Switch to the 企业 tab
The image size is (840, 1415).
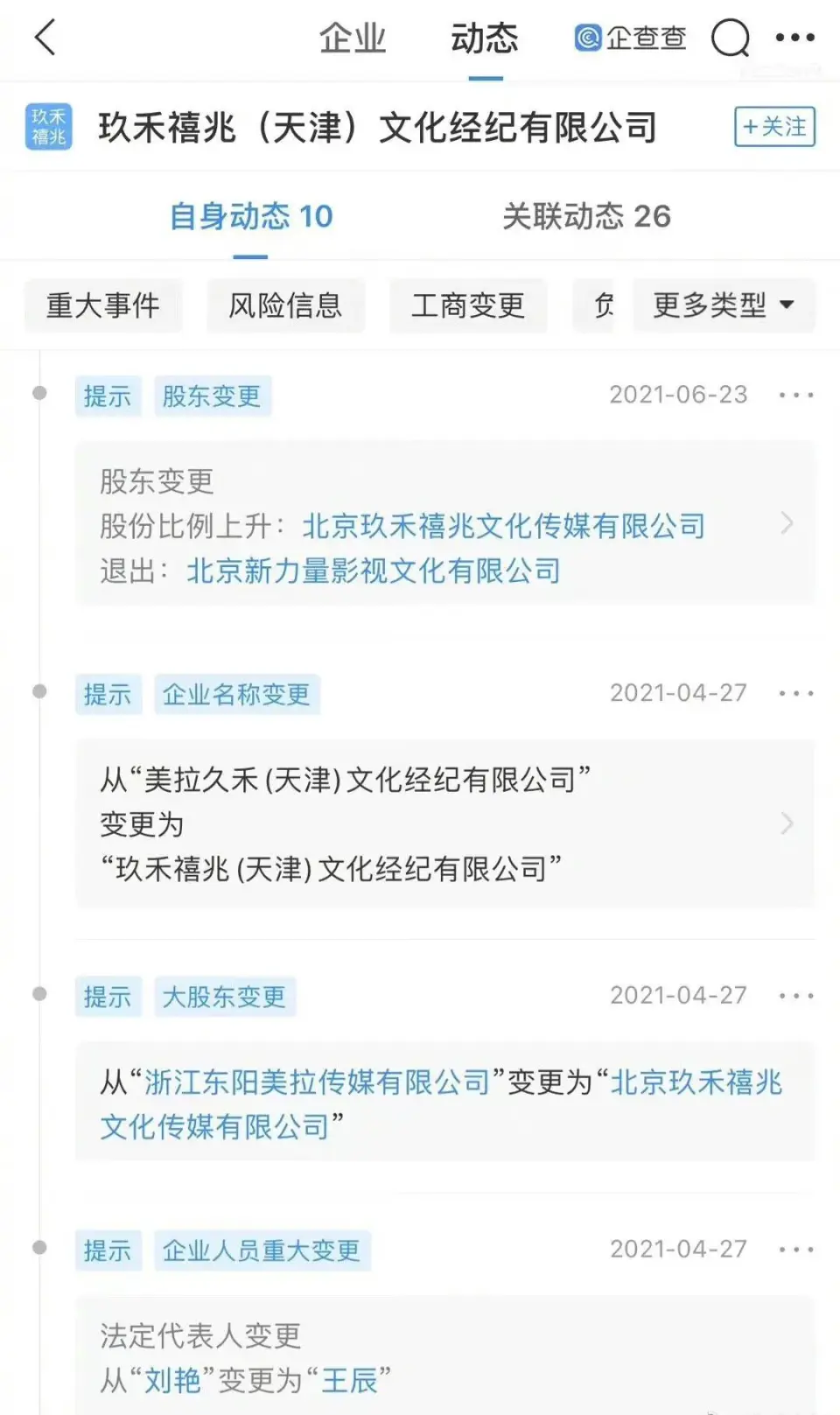tap(353, 39)
